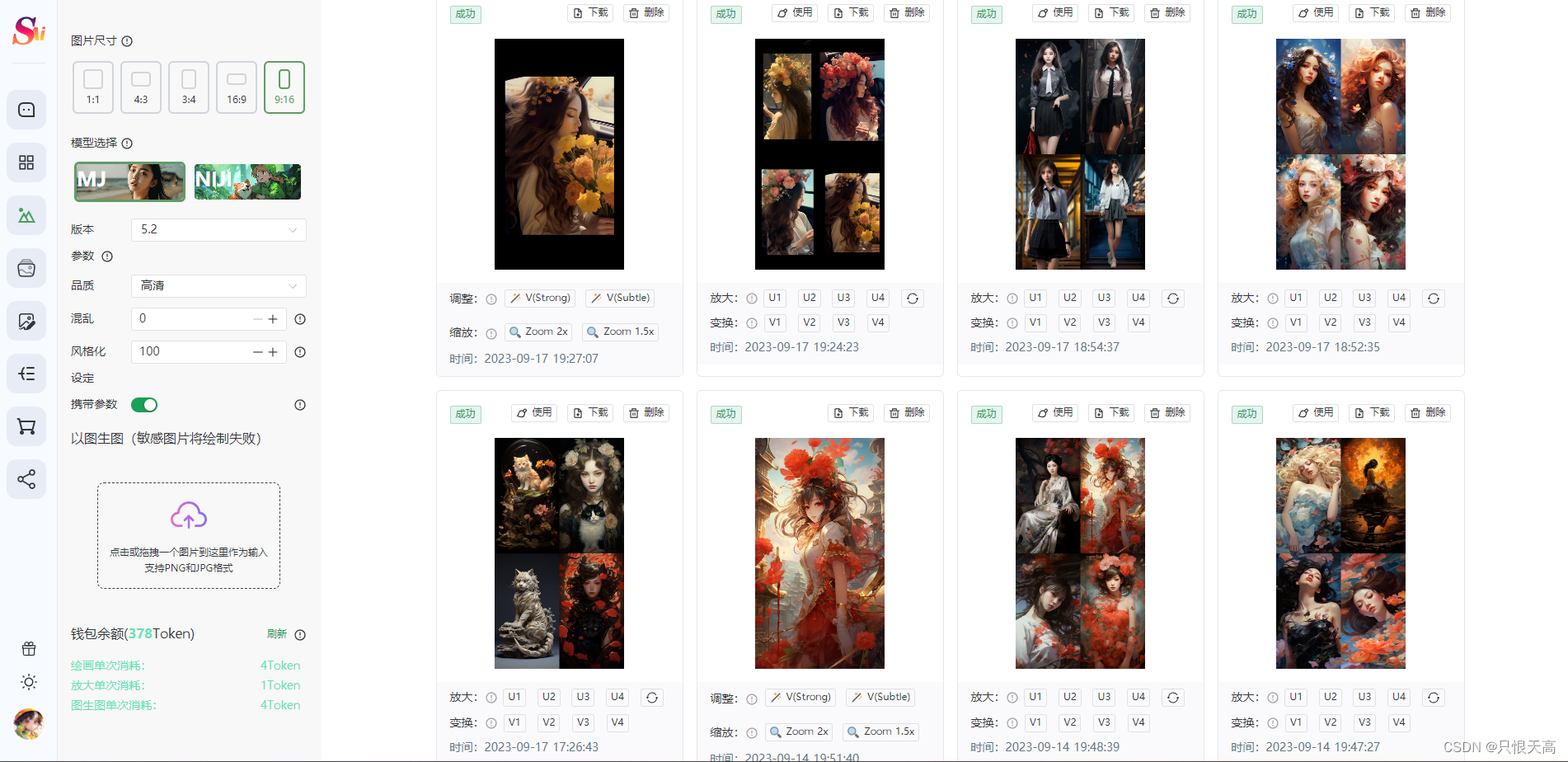The image size is (1568, 762).
Task: Toggle the 携带参数 switch
Action: click(144, 405)
